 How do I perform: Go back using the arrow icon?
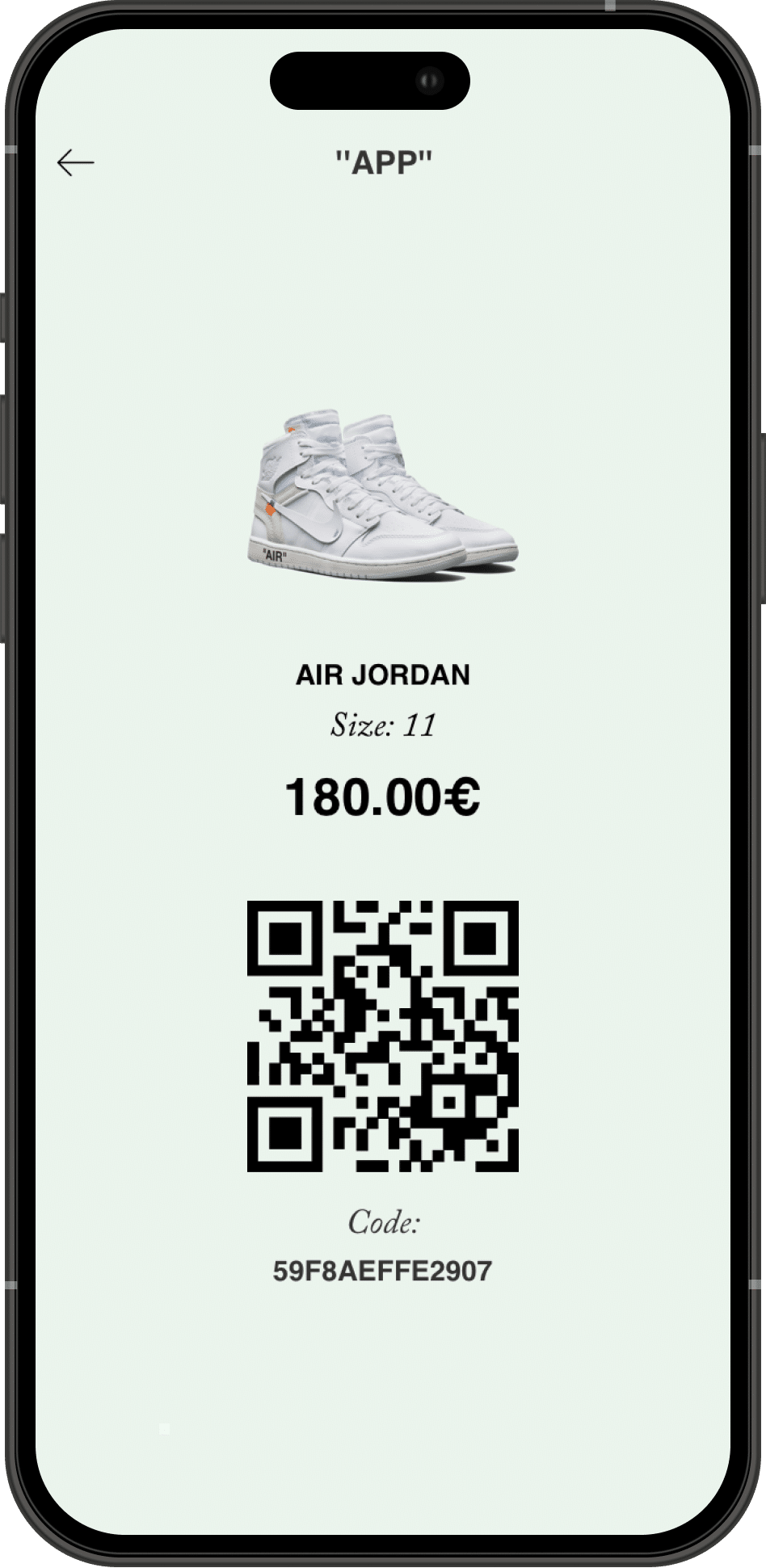75,162
